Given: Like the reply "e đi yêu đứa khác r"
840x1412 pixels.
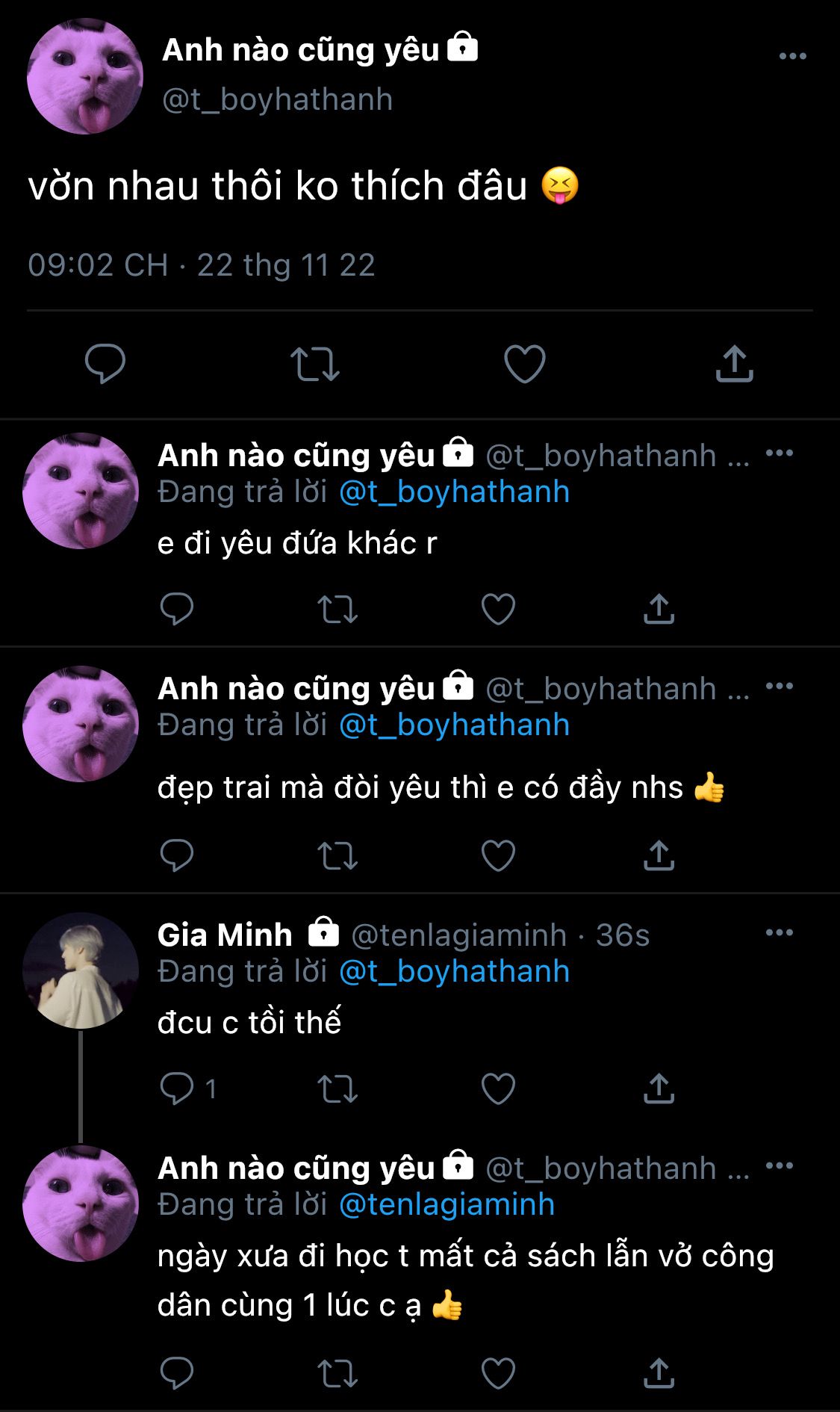Looking at the screenshot, I should tap(498, 609).
